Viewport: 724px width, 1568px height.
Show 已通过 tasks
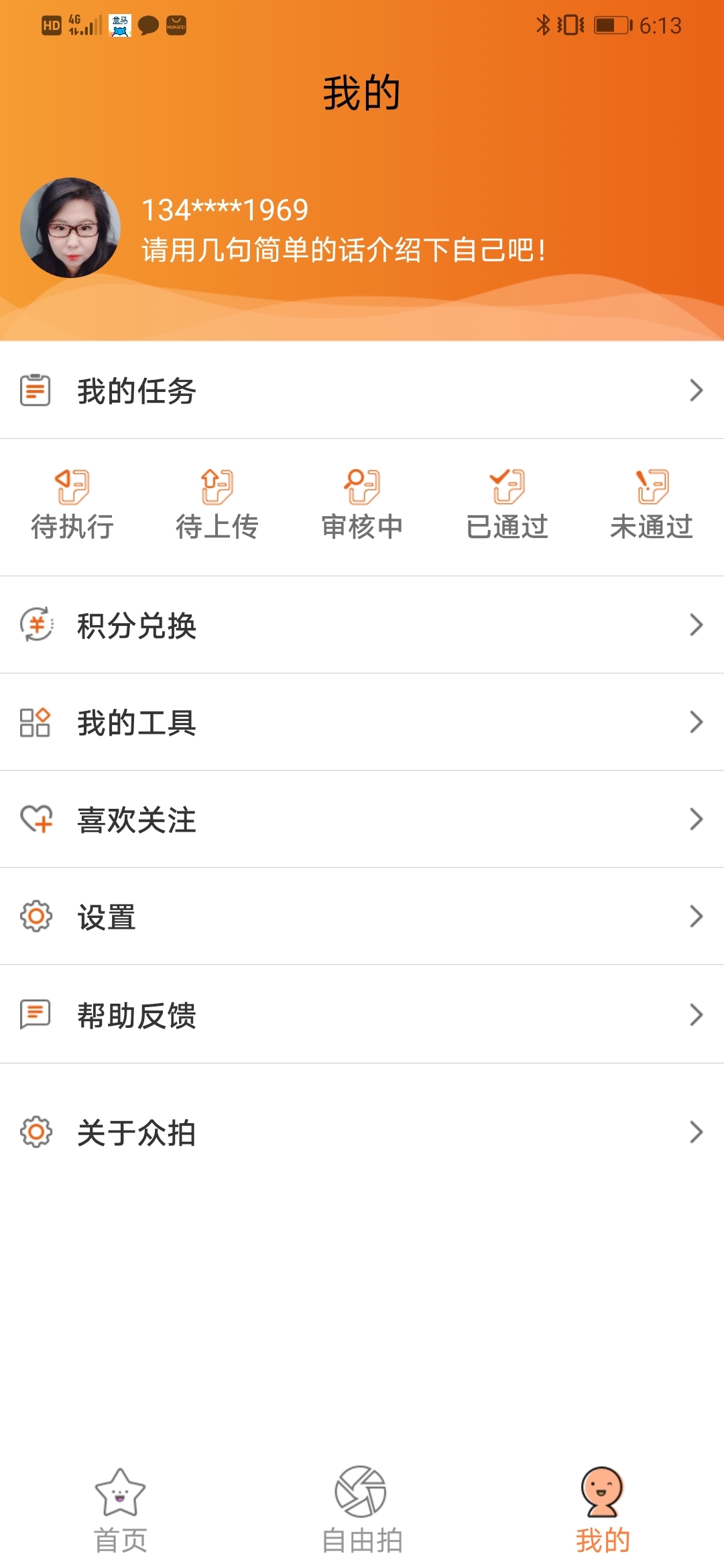(507, 505)
